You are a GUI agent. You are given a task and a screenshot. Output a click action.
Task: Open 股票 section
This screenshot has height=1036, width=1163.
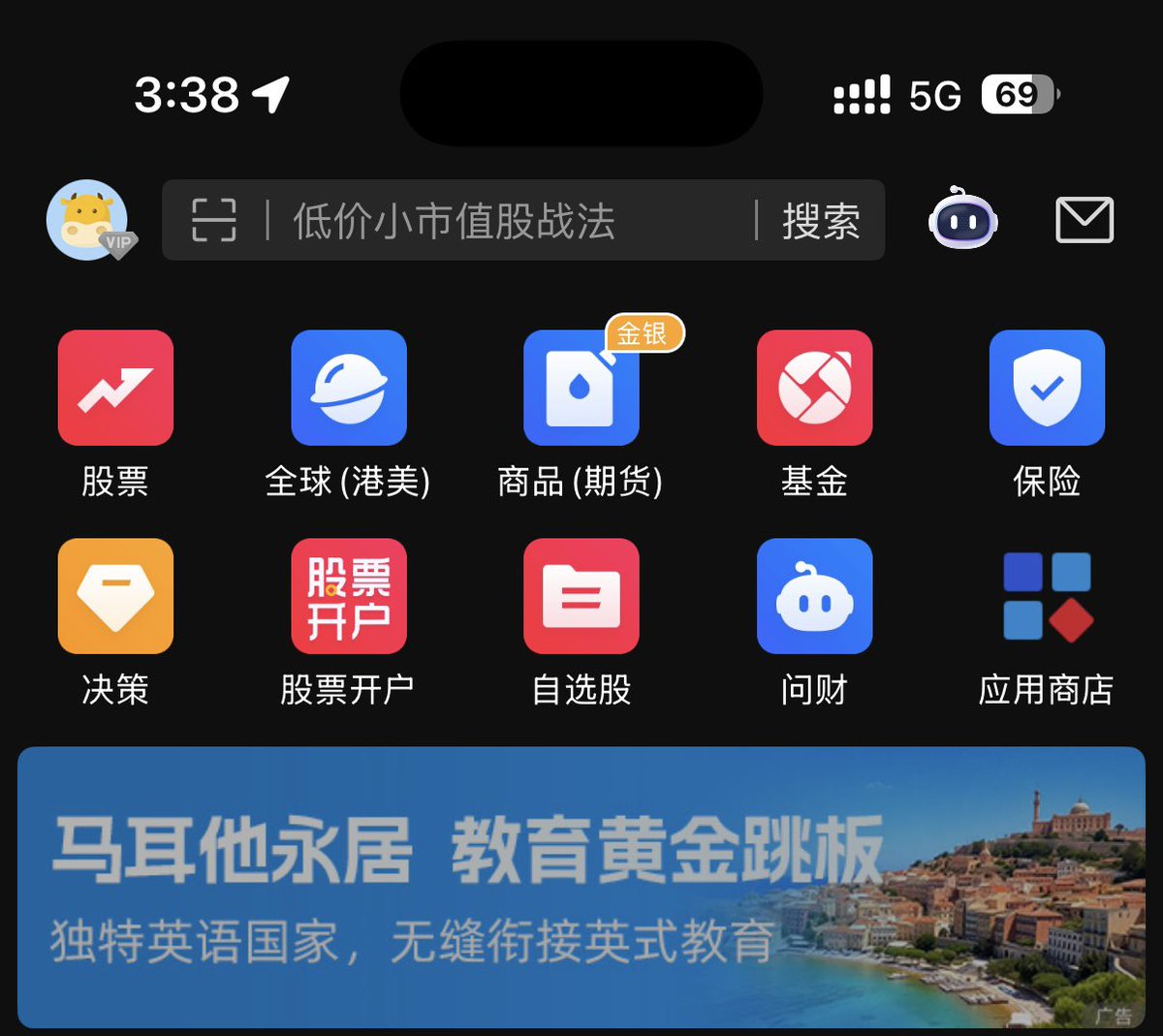click(115, 388)
